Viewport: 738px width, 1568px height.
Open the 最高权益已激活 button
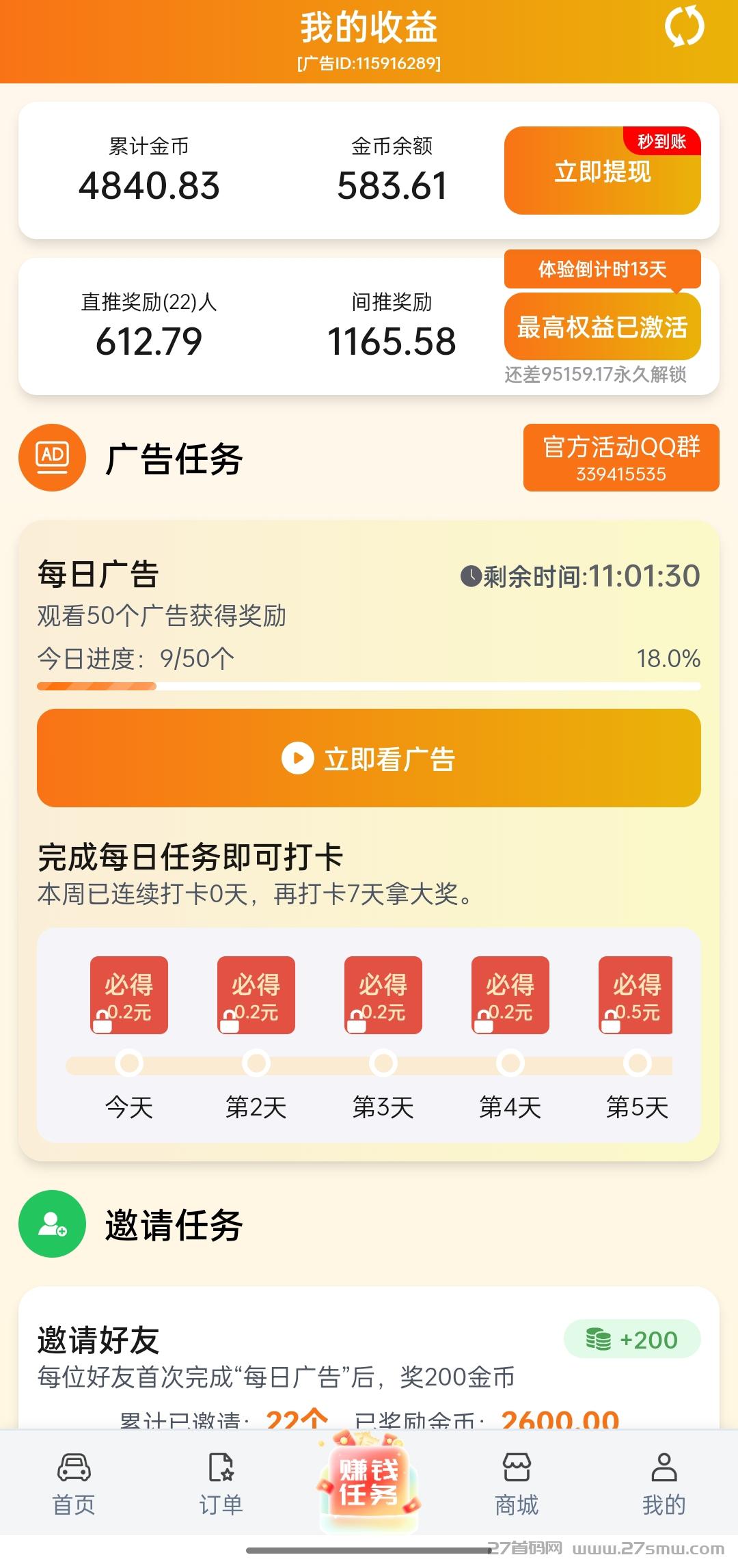point(602,327)
